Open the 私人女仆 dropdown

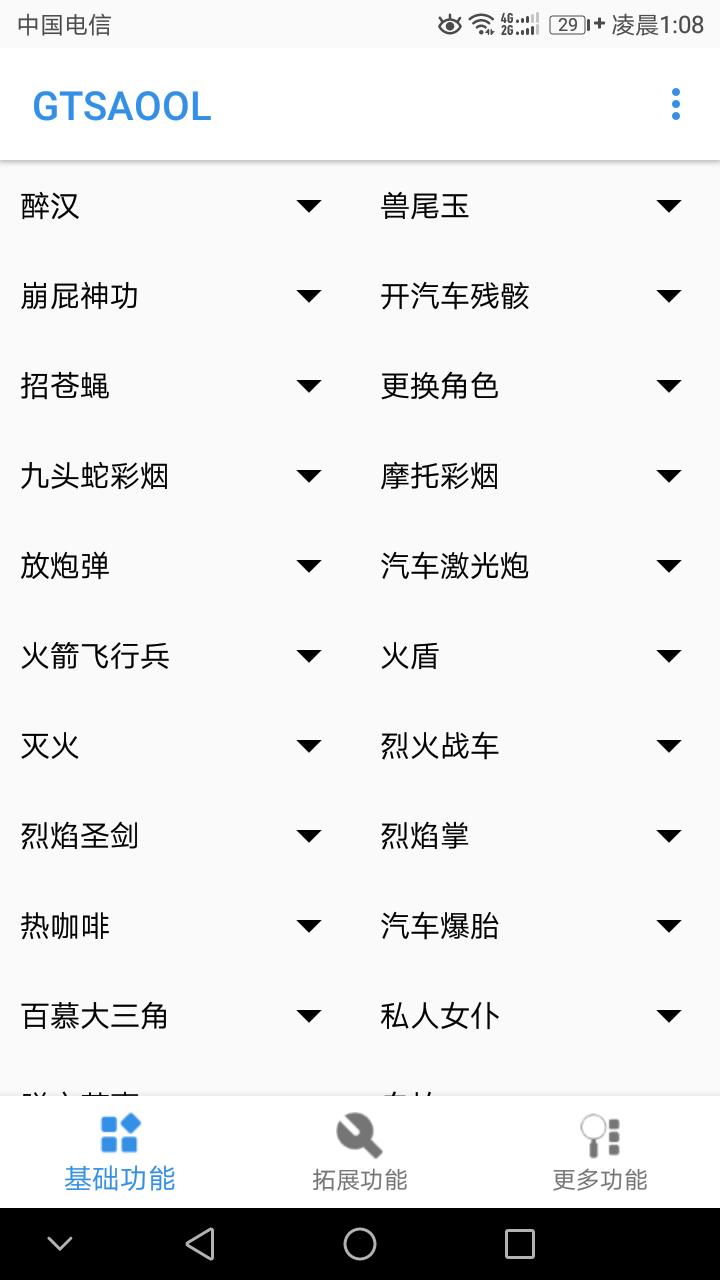point(531,1016)
